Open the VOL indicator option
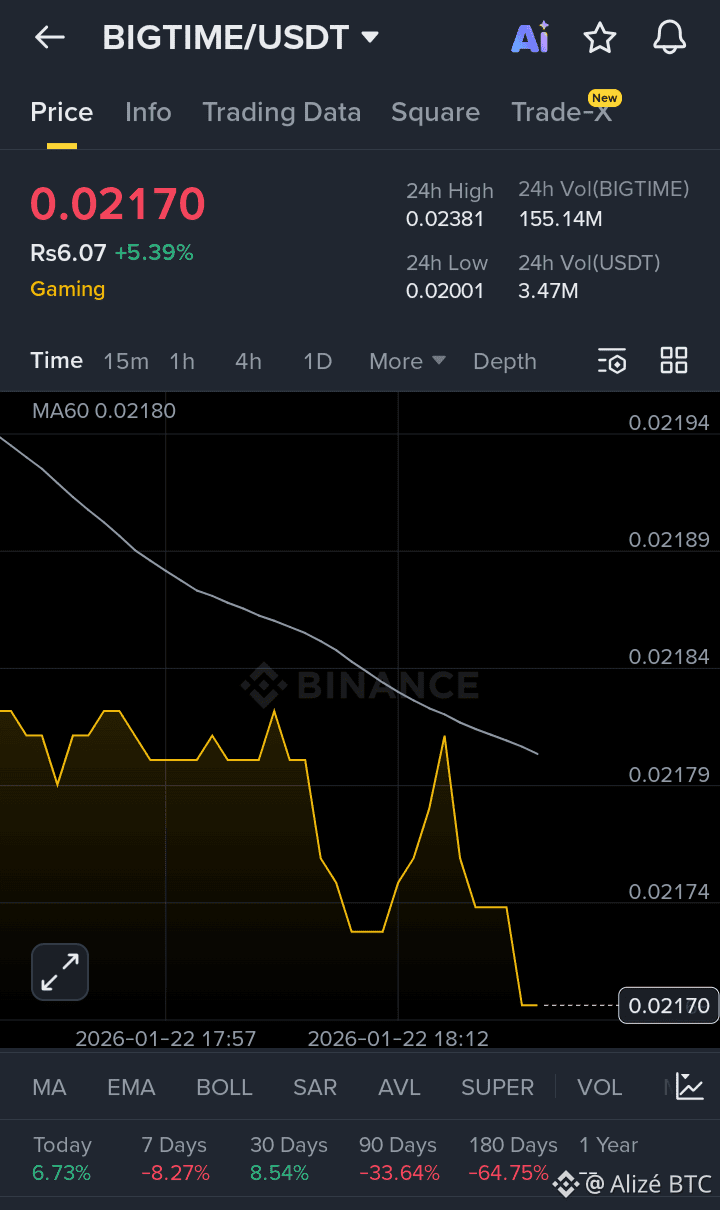Screen dimensions: 720x1210 click(599, 1087)
